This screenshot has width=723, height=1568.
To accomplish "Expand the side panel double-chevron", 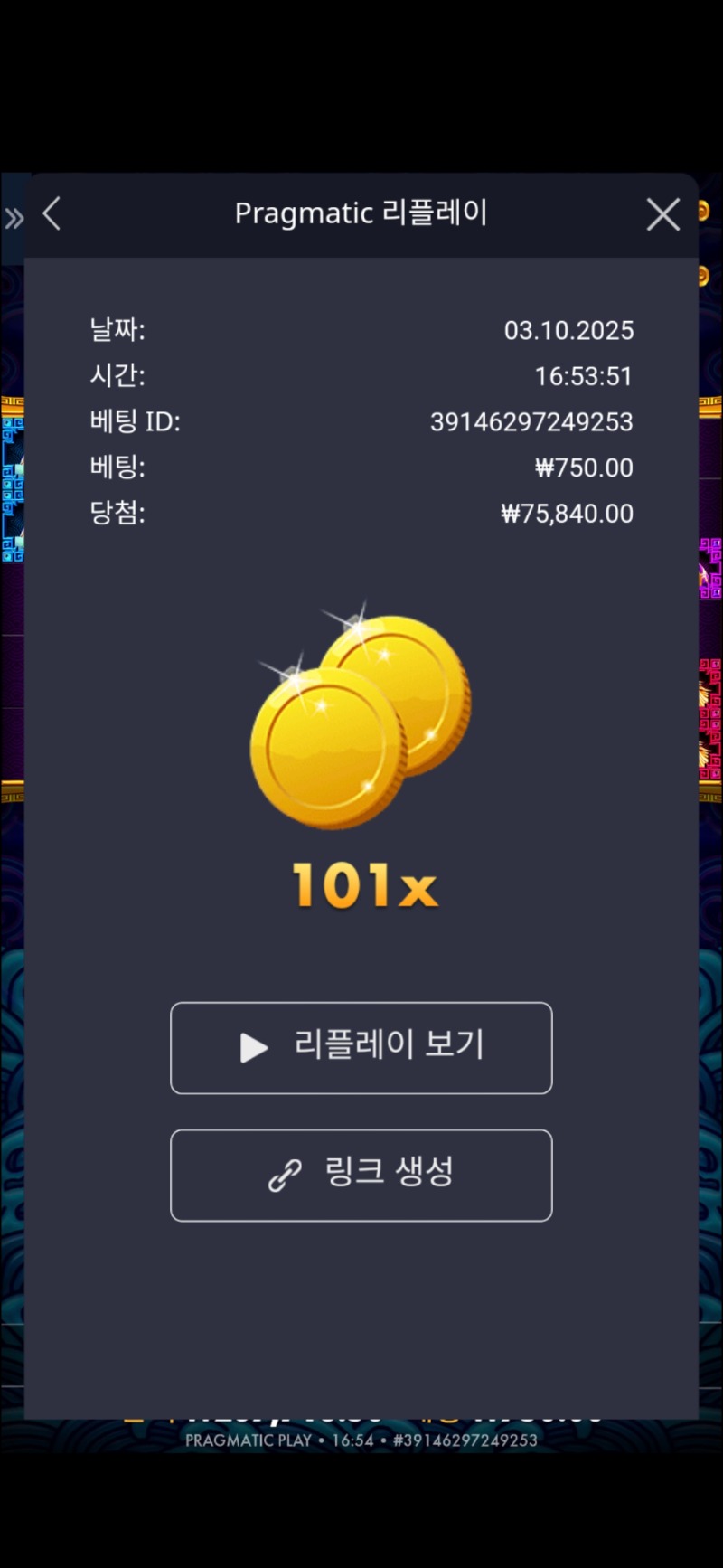I will [x=14, y=218].
